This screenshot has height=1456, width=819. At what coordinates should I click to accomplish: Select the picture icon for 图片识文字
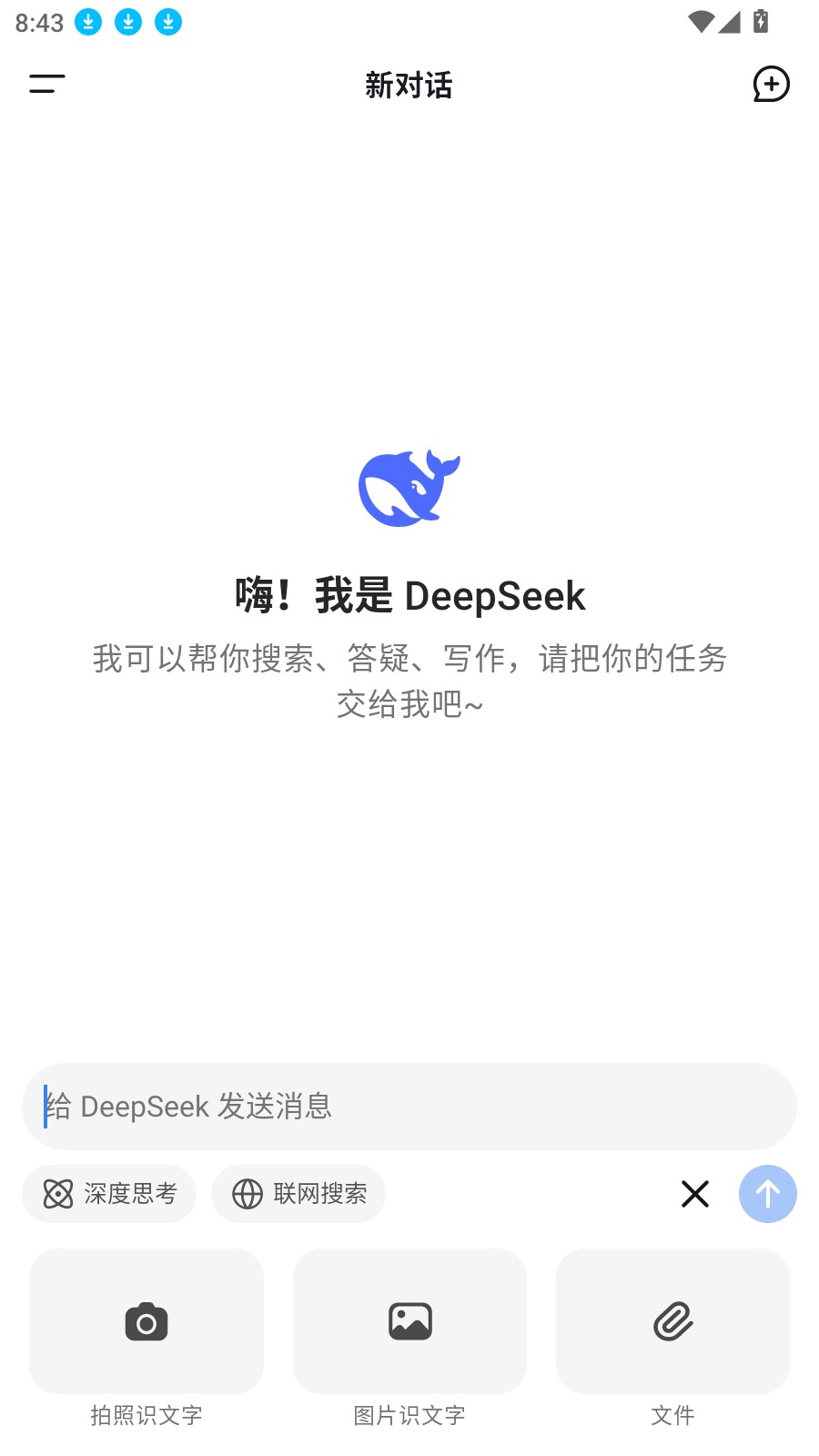[409, 1321]
